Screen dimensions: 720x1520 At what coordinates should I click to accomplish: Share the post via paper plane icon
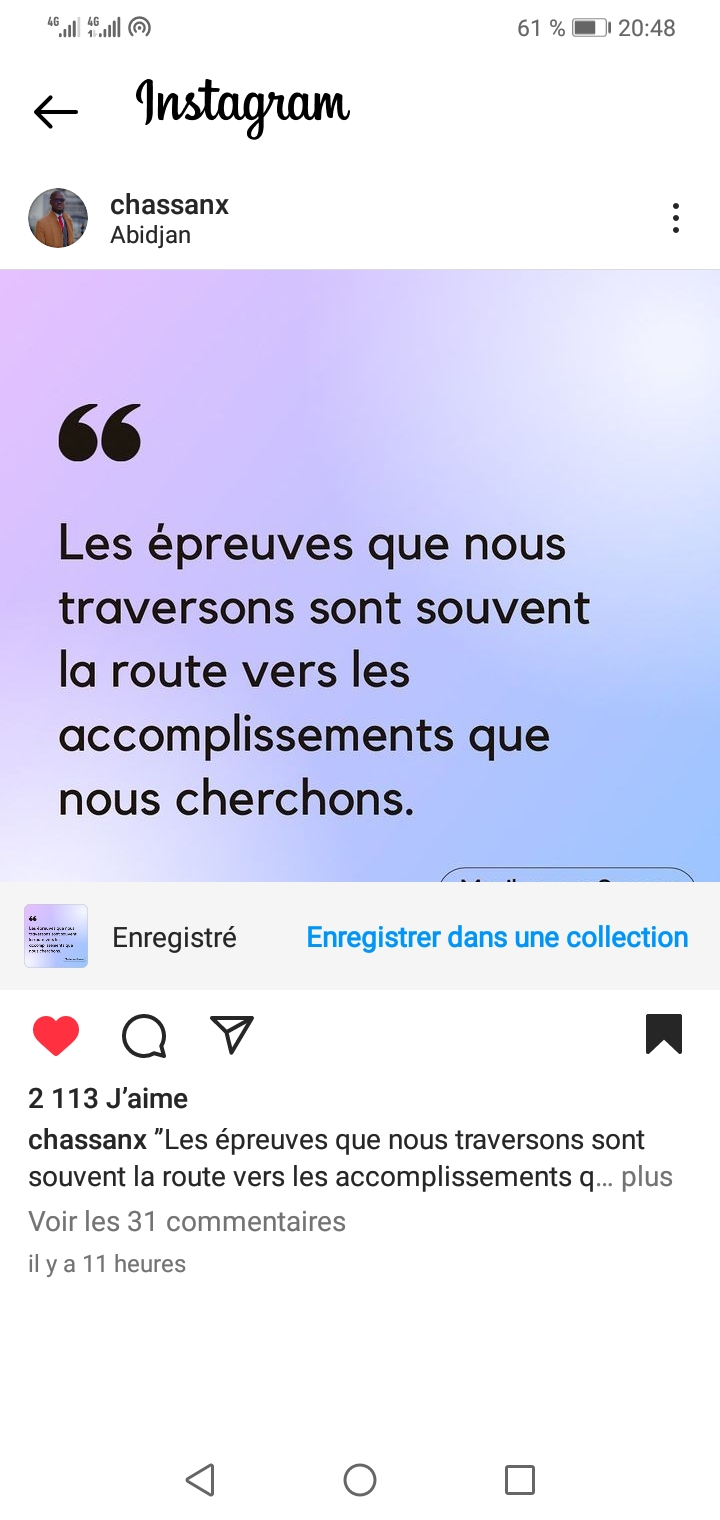pos(232,1035)
